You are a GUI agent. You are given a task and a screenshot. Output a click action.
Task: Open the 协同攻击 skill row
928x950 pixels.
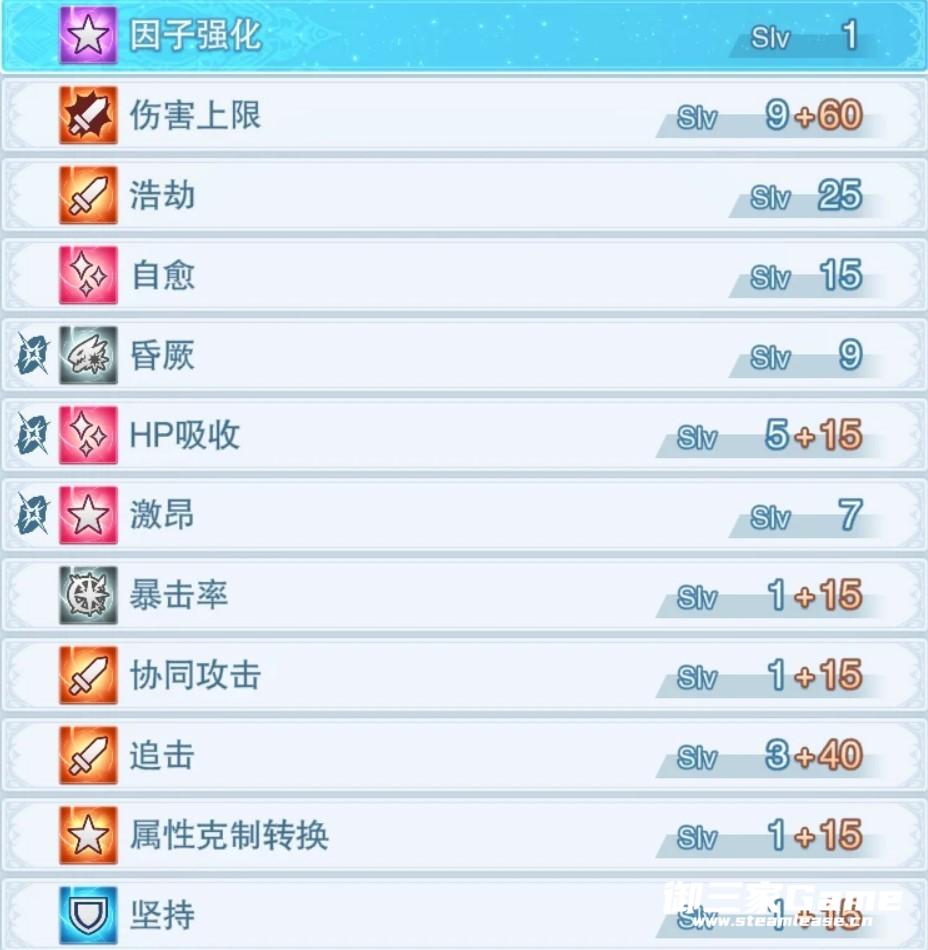[x=464, y=676]
